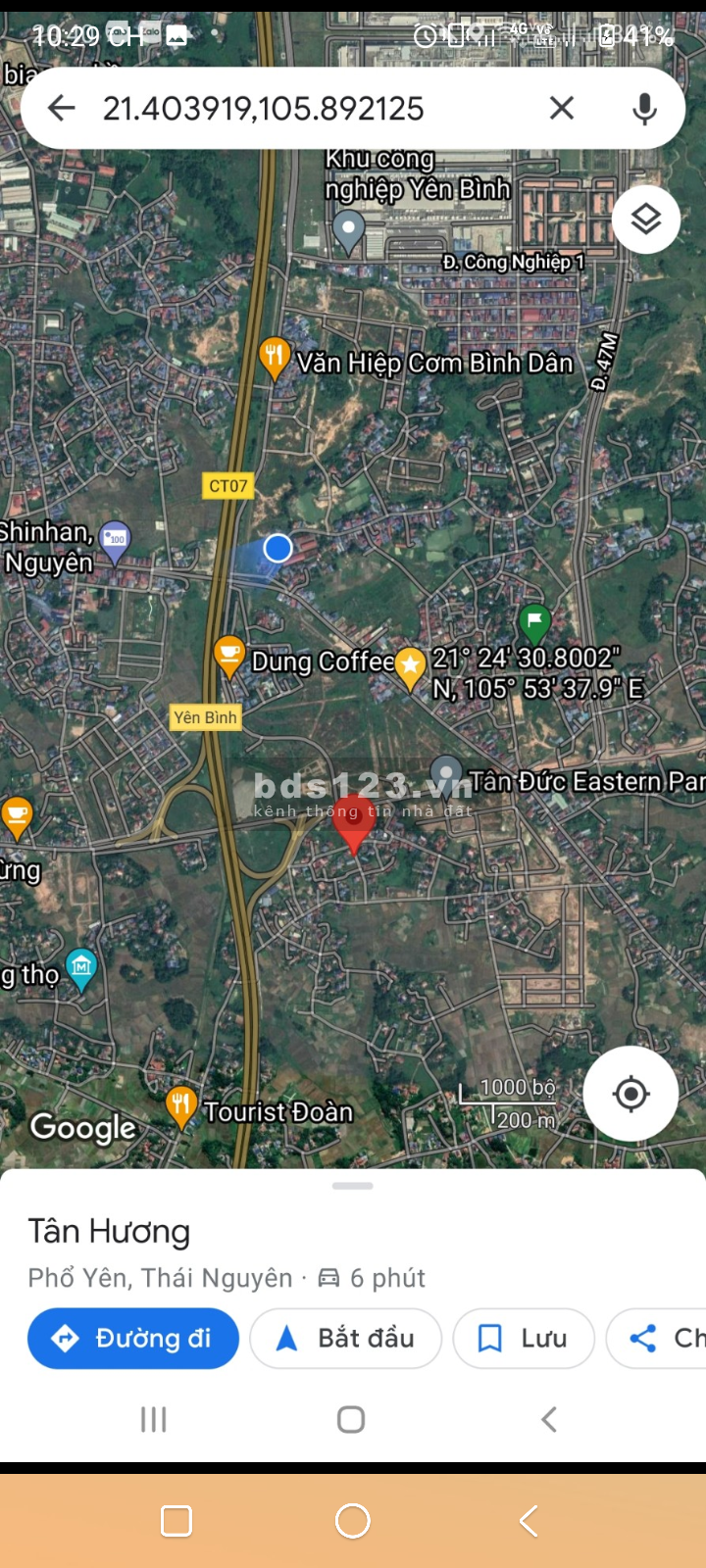Select the green flag saved-place marker
The width and height of the screenshot is (706, 1568).
[534, 622]
